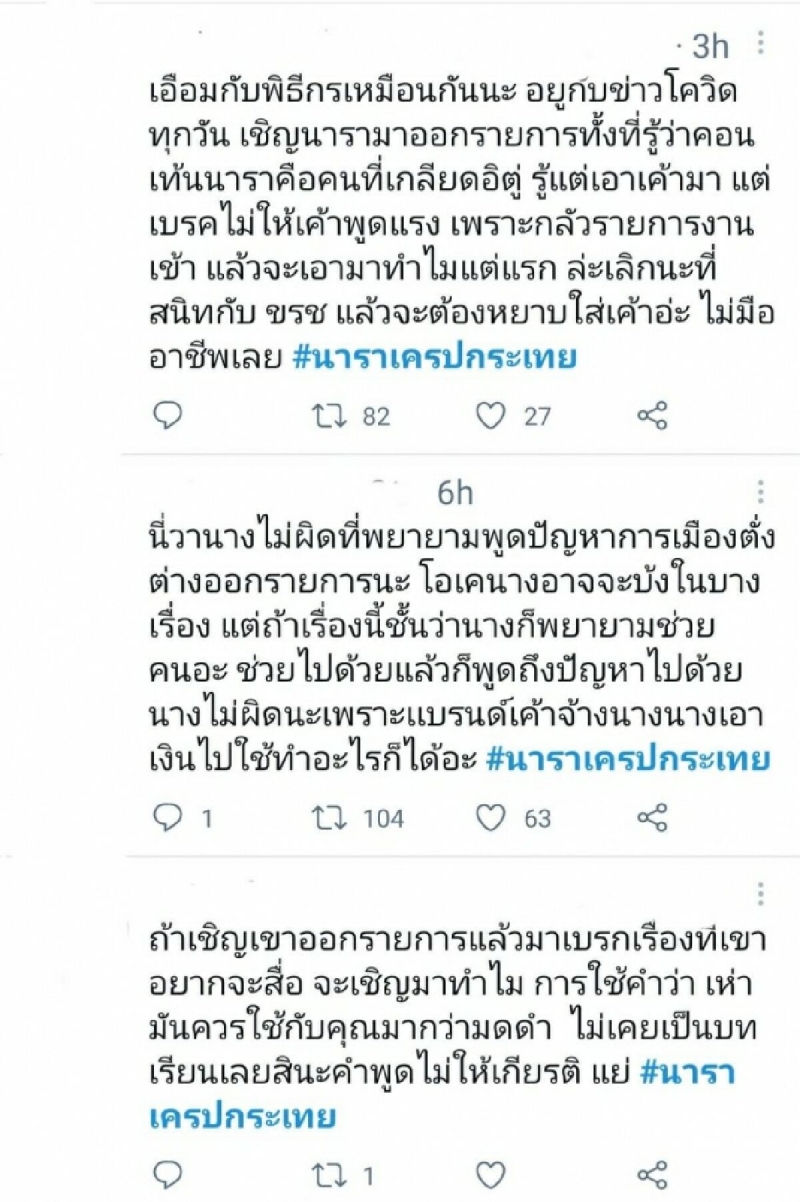The width and height of the screenshot is (800, 1202).
Task: Open hashtag #นาราเครปกระเทย in the 3h tweet
Action: (x=435, y=358)
